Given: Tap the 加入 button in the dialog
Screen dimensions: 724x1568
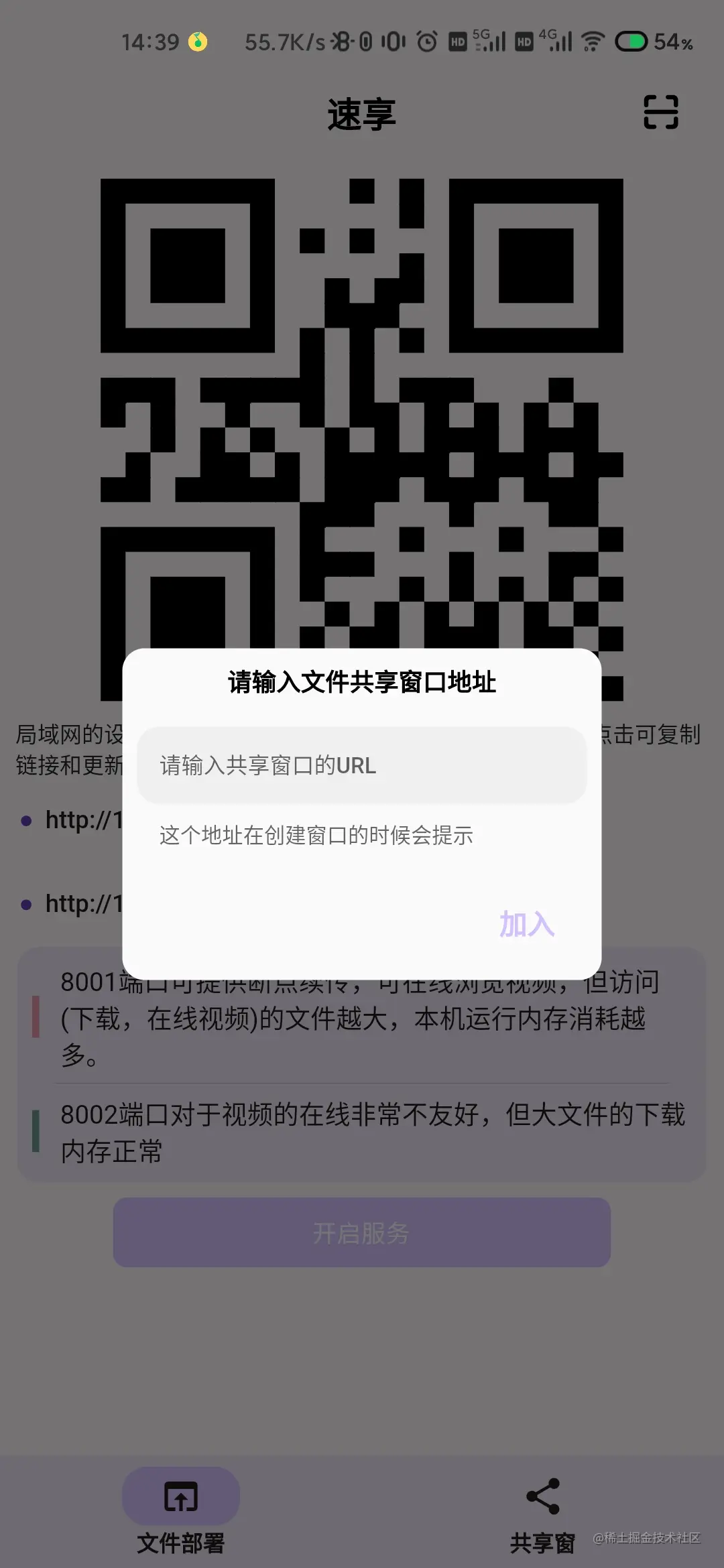Looking at the screenshot, I should pos(527,925).
